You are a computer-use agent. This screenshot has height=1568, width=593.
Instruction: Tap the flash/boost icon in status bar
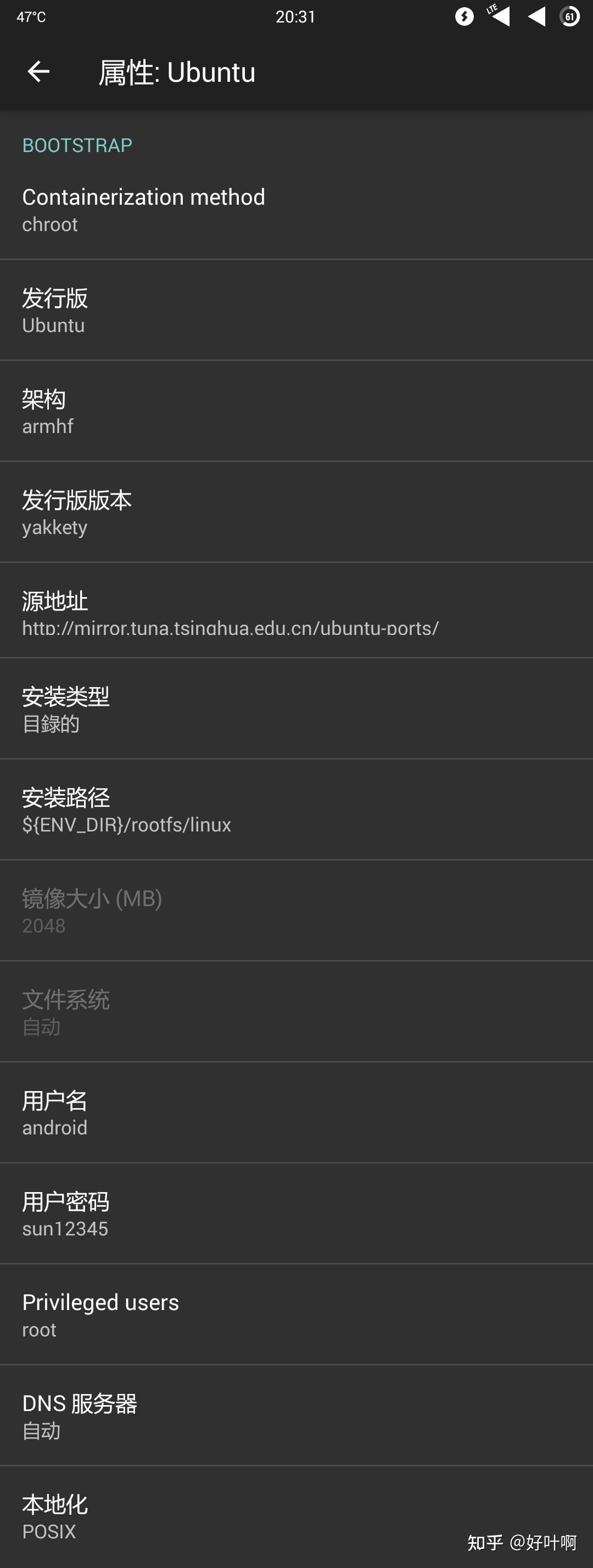click(464, 16)
